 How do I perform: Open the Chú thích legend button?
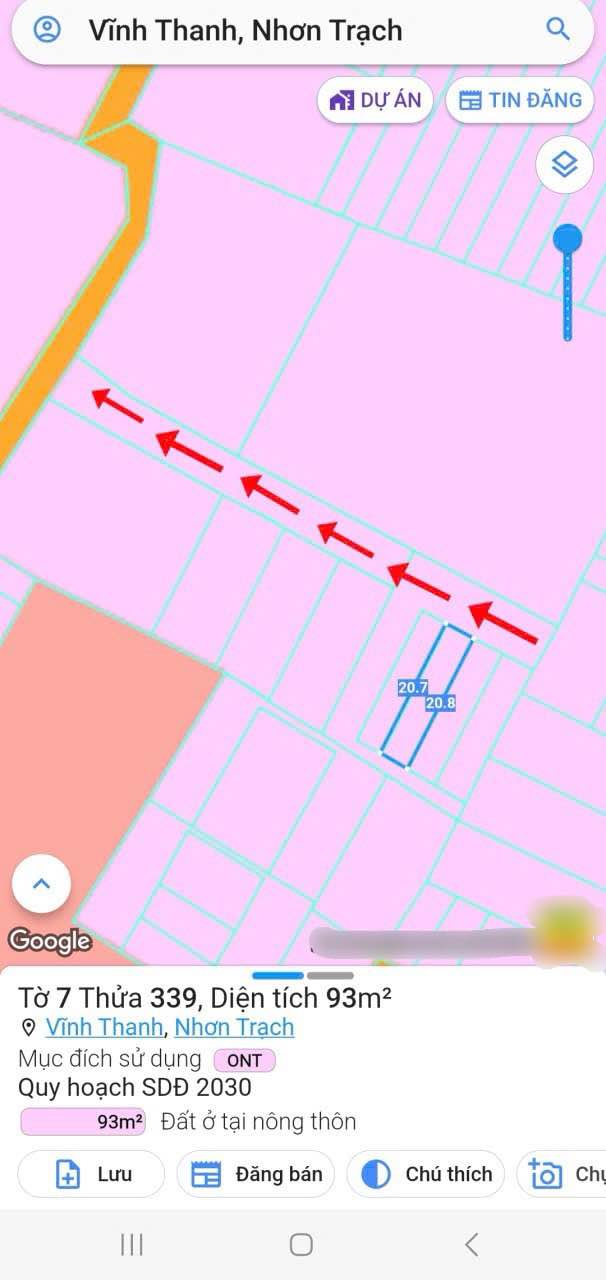tap(426, 1174)
